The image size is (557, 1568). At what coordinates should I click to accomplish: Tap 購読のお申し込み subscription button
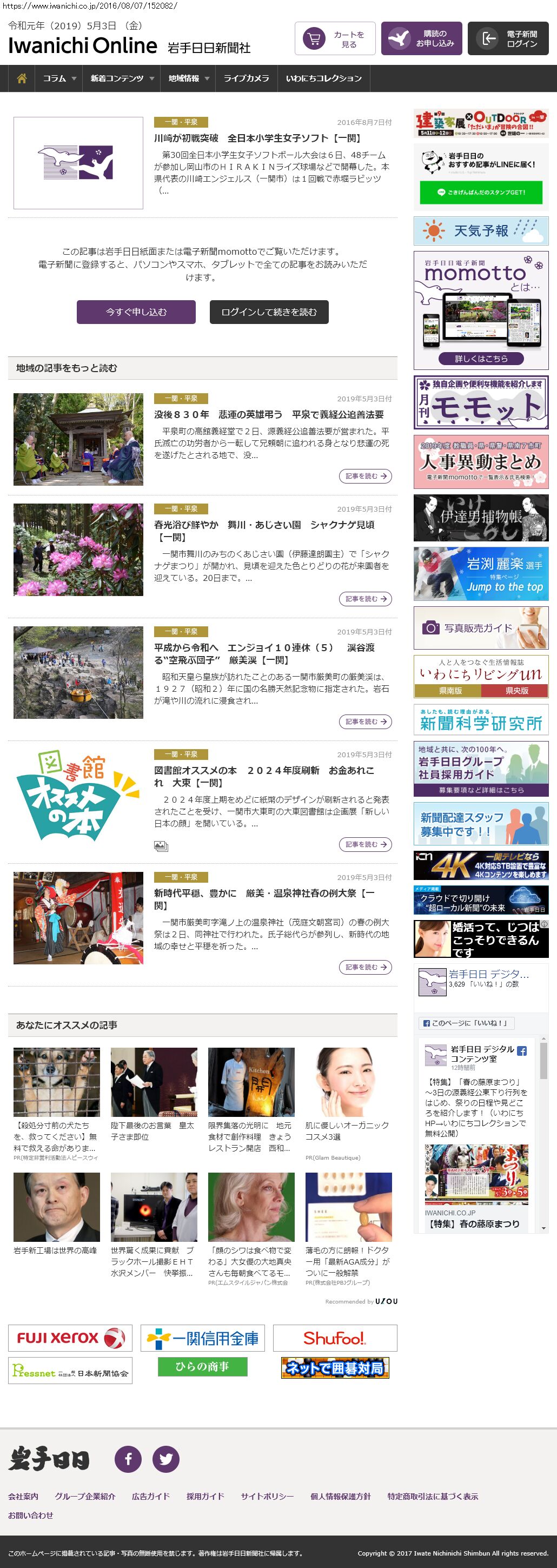tap(421, 39)
